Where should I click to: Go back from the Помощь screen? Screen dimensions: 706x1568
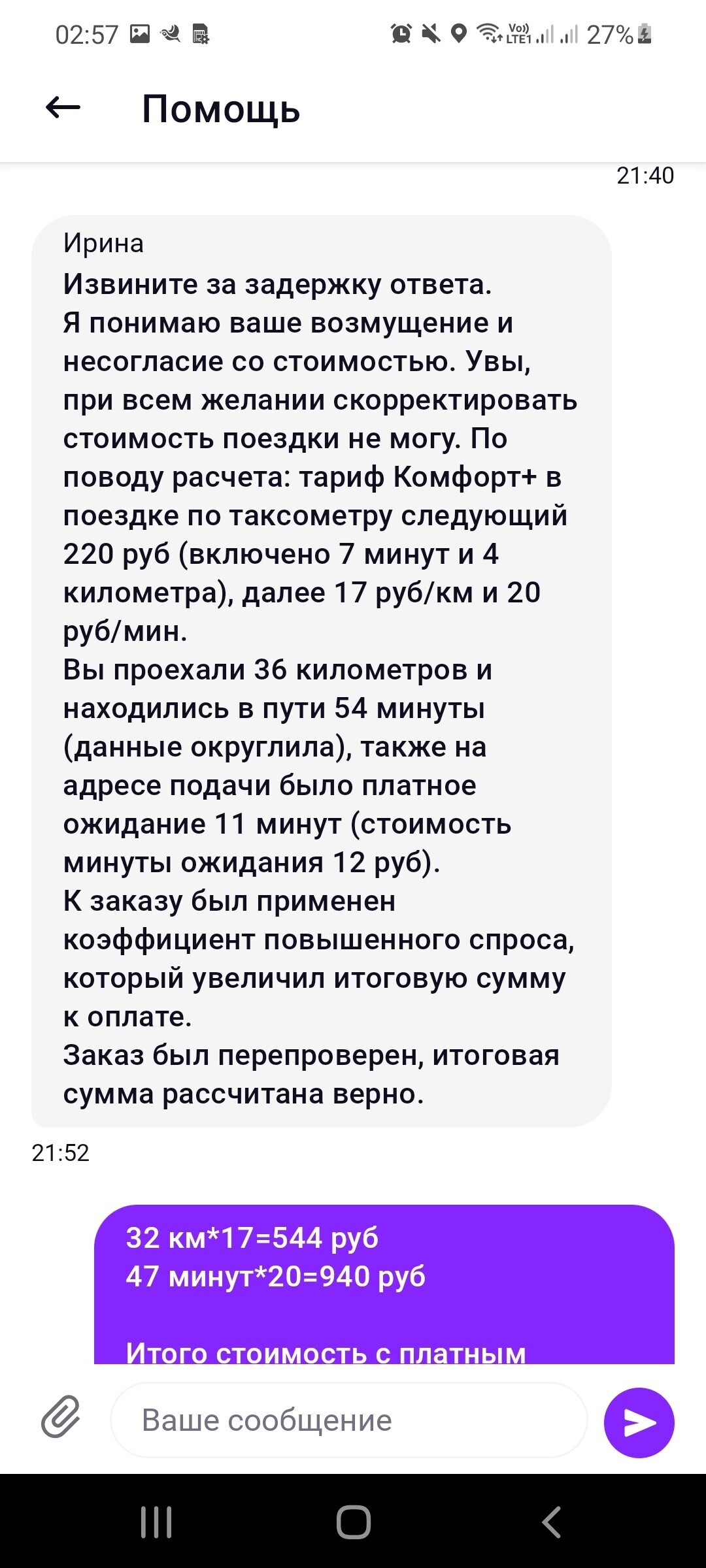63,108
